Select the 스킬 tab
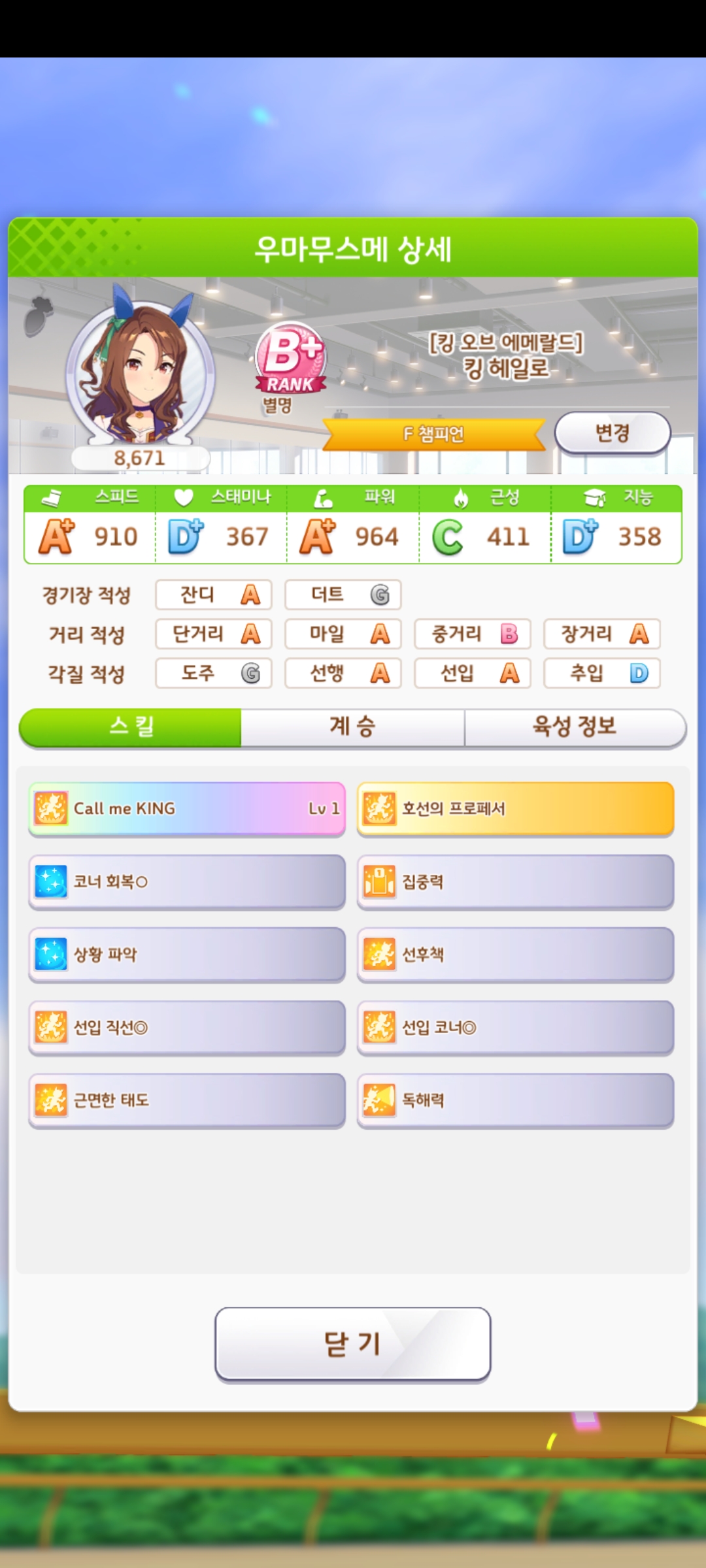The image size is (706, 1568). 131,727
